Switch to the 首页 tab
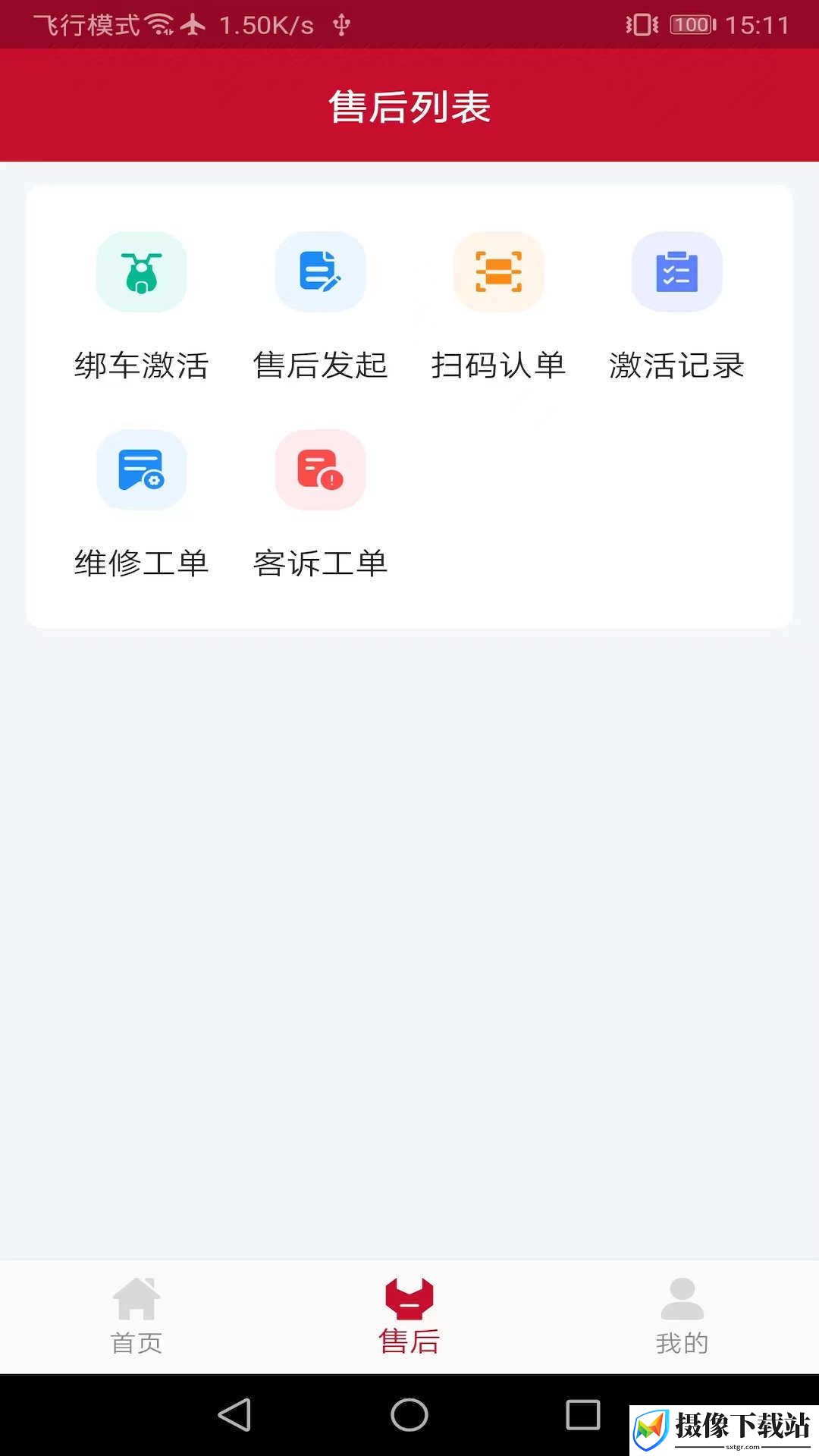Viewport: 819px width, 1456px height. coord(136,1316)
